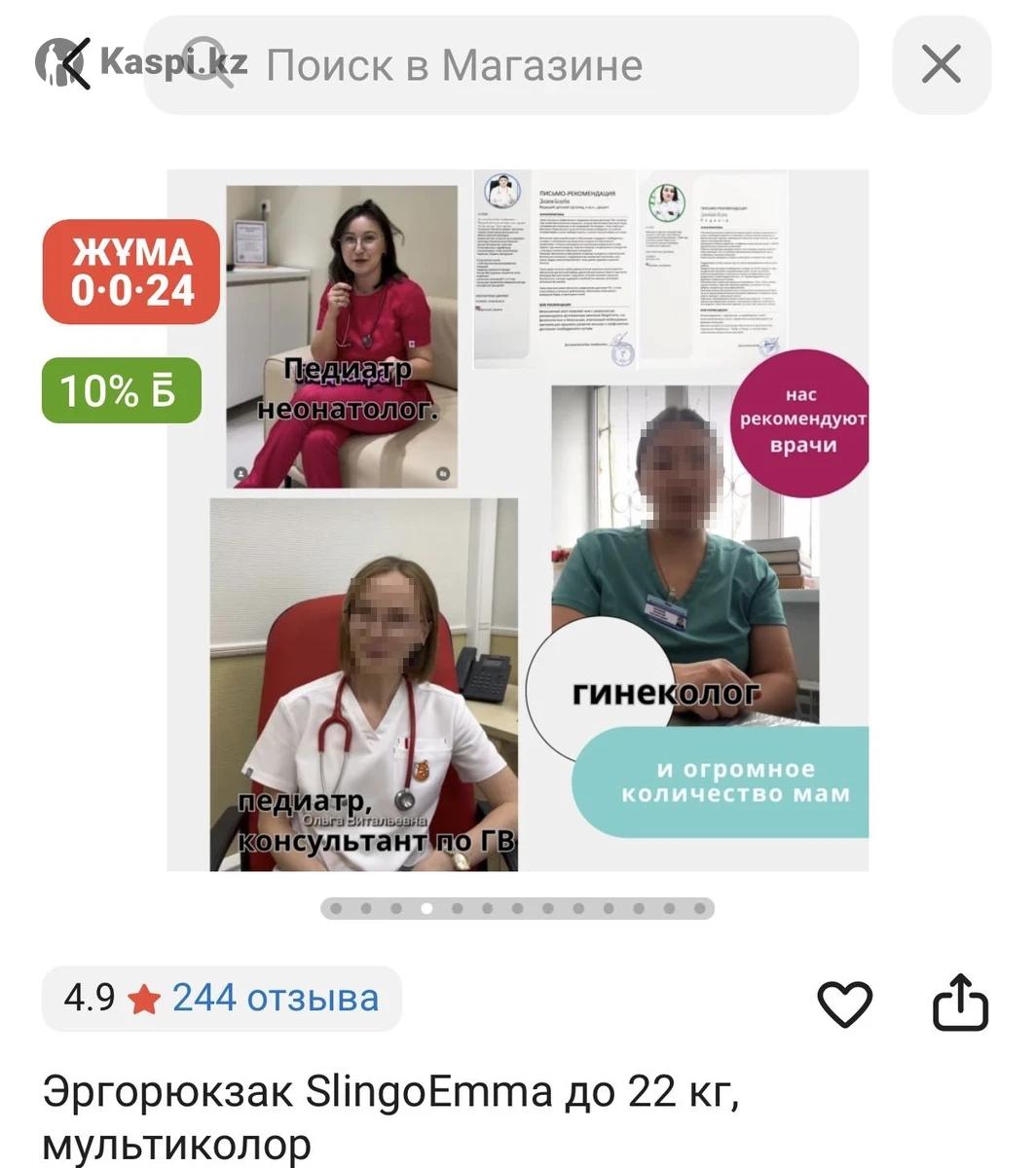Image resolution: width=1036 pixels, height=1168 pixels.
Task: Share this product listing
Action: 960,1003
